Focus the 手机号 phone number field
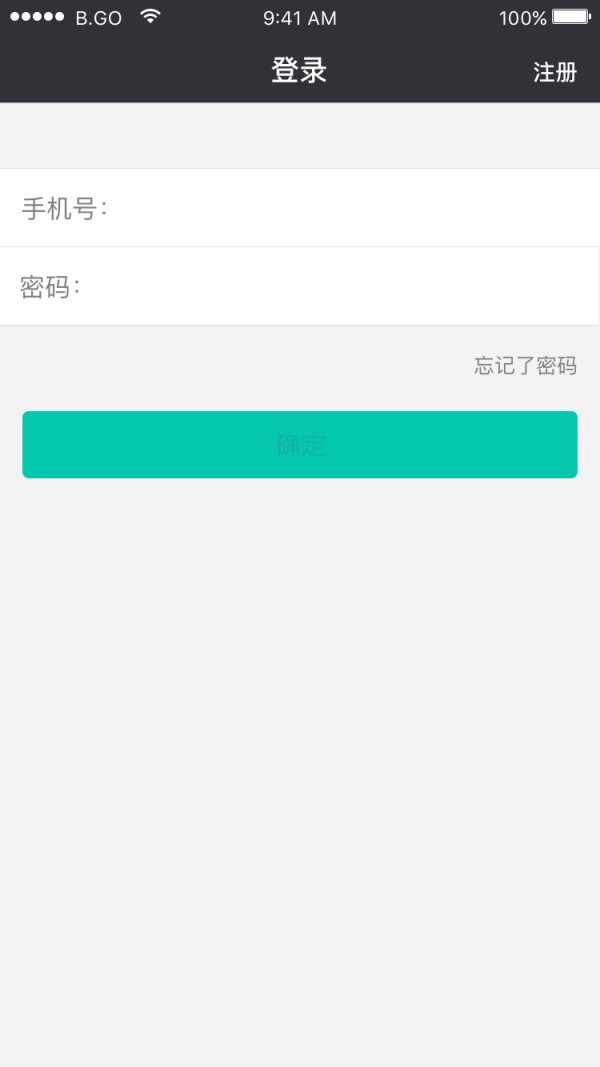 coord(340,208)
